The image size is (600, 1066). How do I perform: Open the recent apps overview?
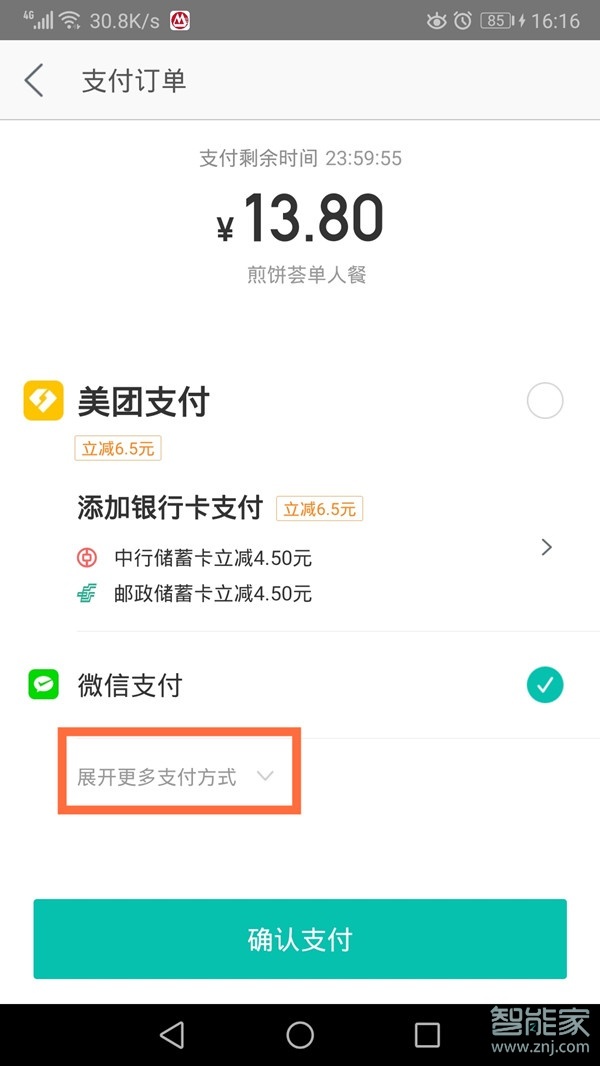pos(427,1035)
